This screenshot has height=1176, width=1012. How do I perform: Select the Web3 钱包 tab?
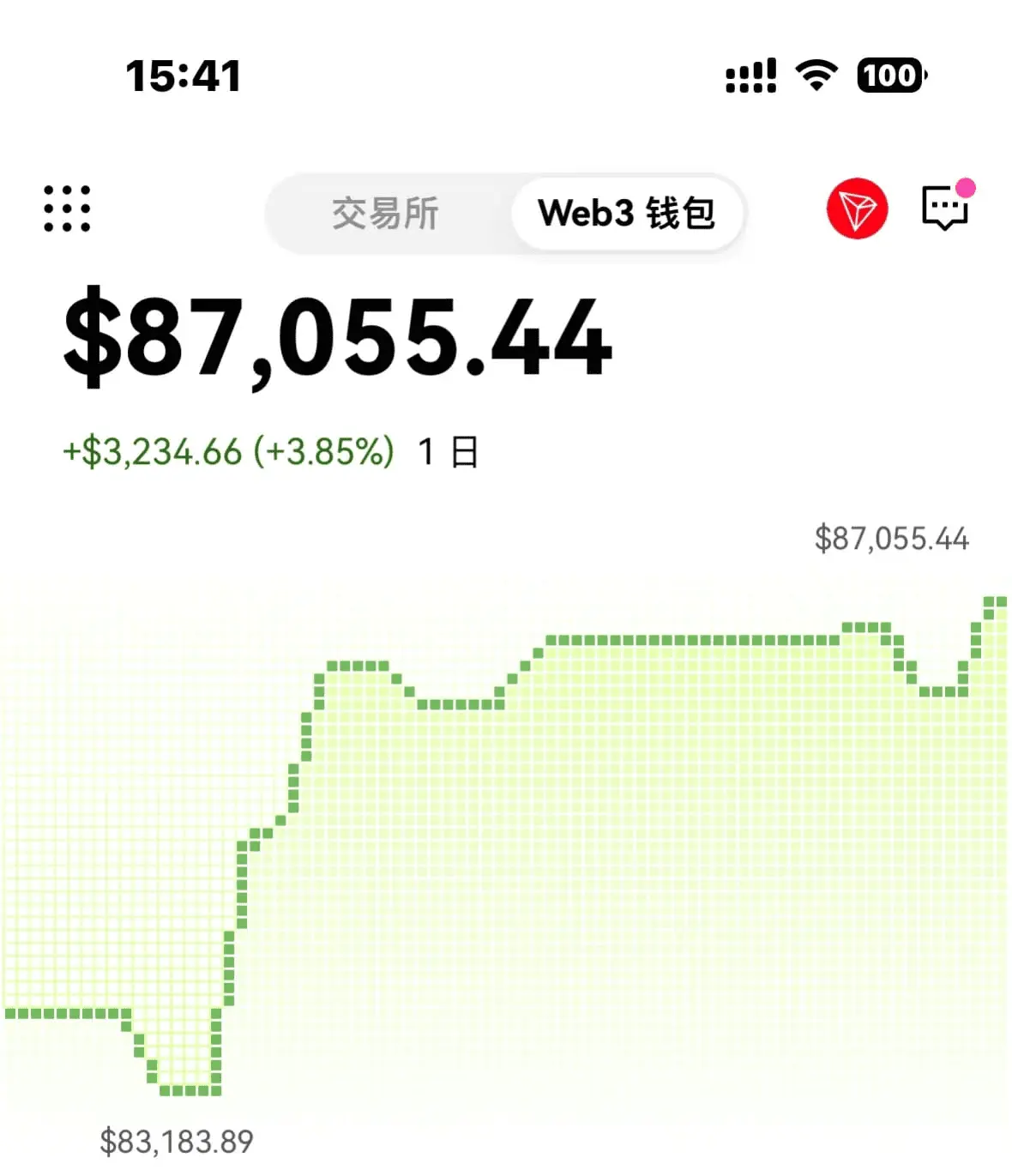coord(627,213)
